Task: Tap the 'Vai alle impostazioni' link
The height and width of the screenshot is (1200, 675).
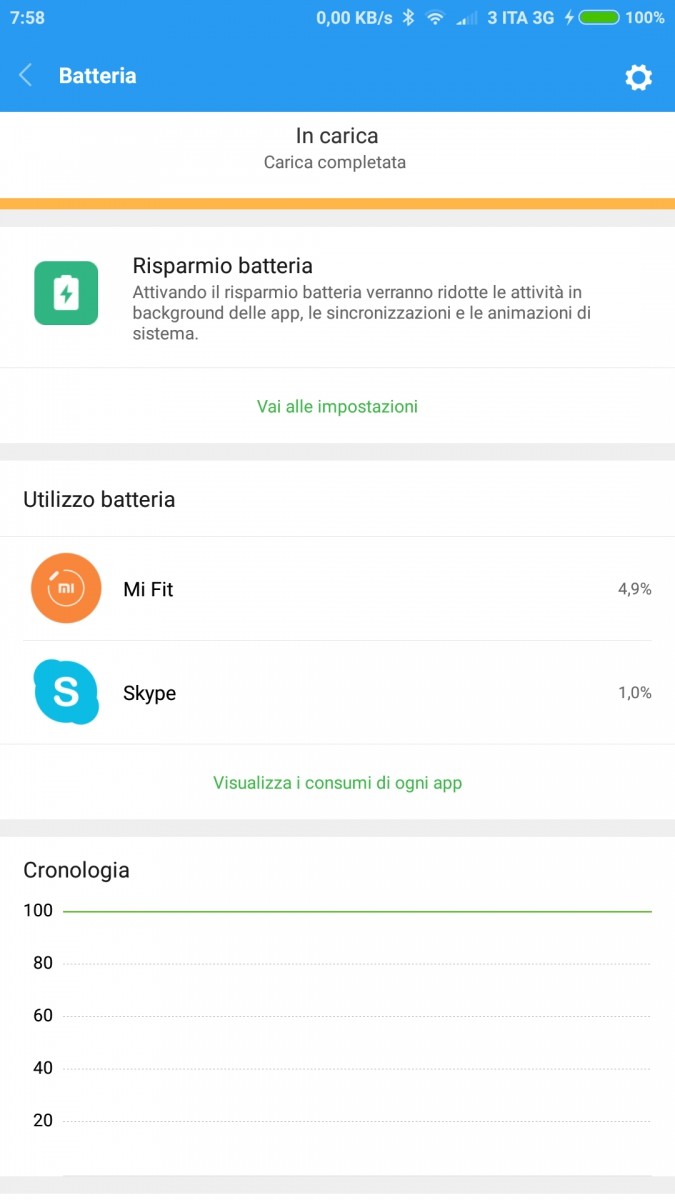Action: [337, 406]
